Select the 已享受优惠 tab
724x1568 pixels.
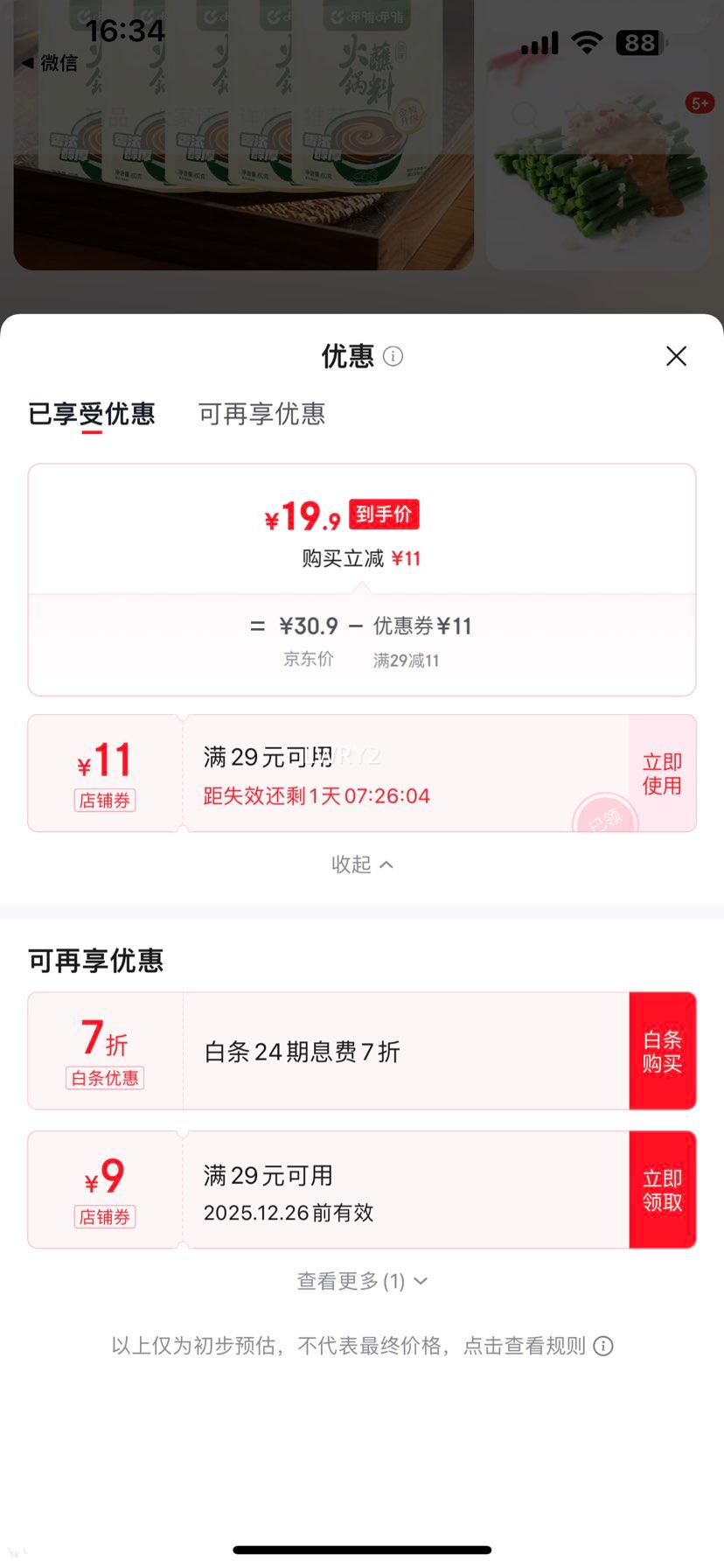tap(92, 414)
